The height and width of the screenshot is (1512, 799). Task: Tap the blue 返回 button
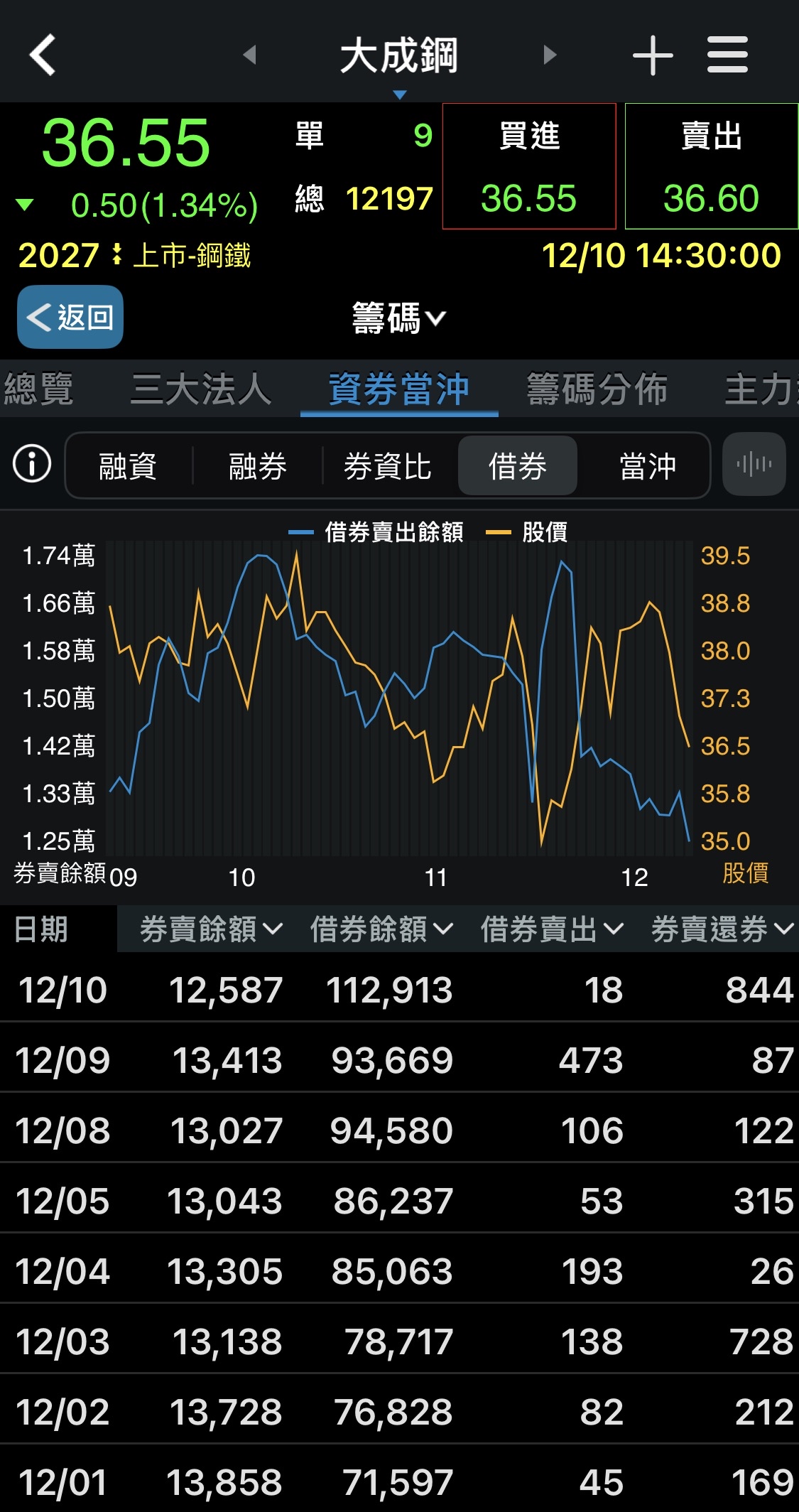[70, 317]
